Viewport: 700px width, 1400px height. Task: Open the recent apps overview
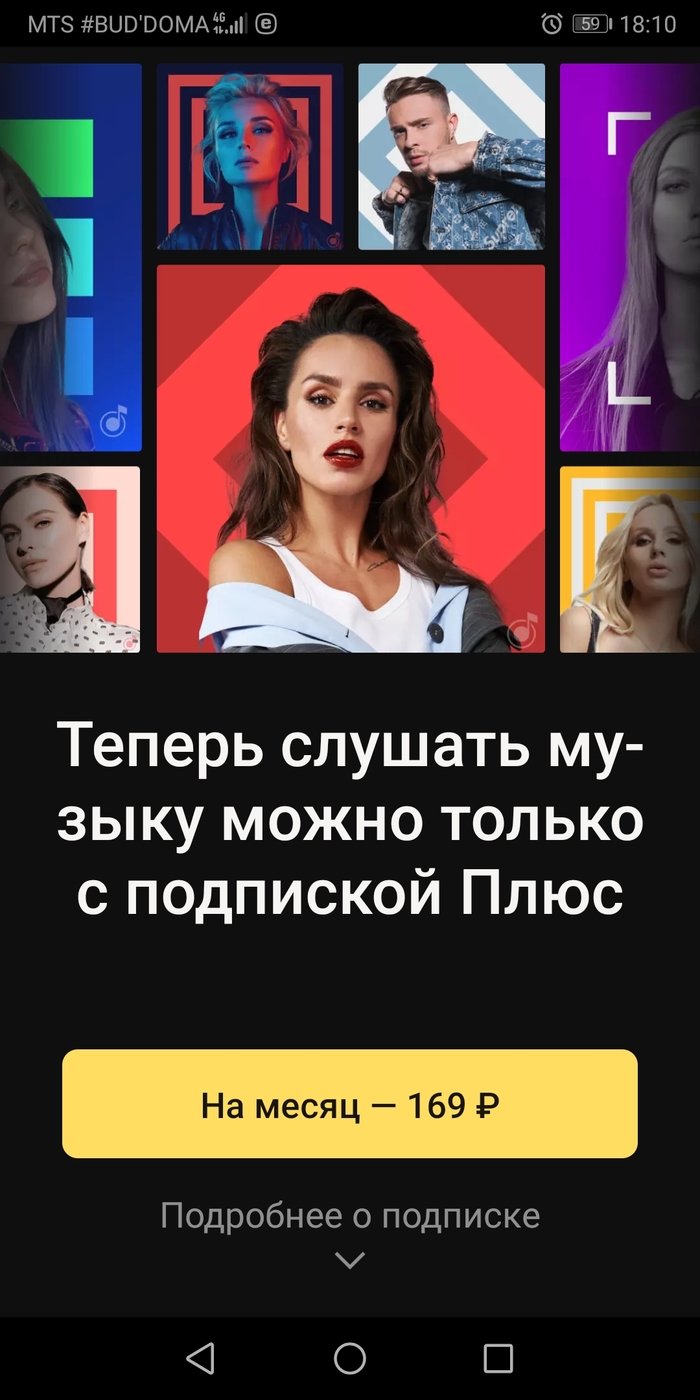498,1357
